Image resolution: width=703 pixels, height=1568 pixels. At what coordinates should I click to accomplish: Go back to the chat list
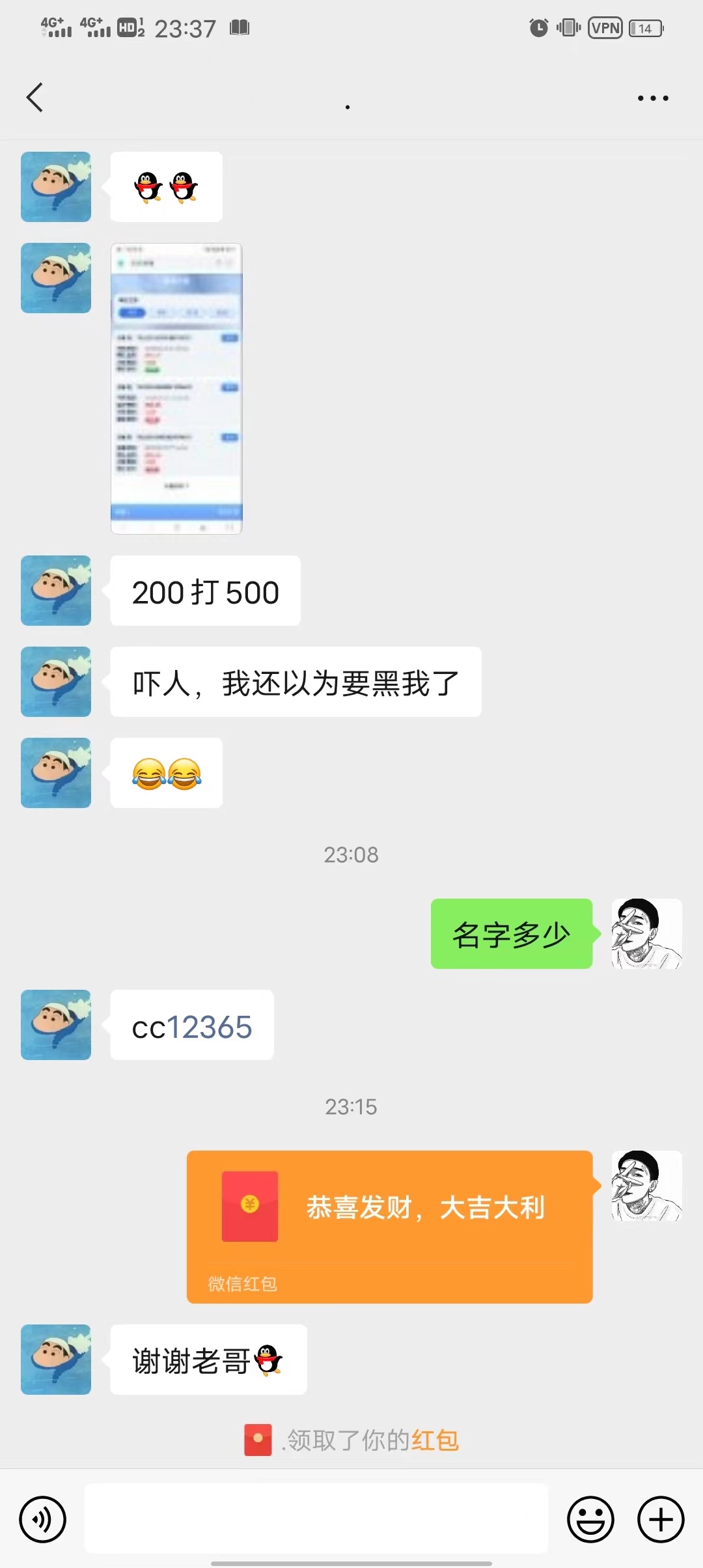point(35,98)
